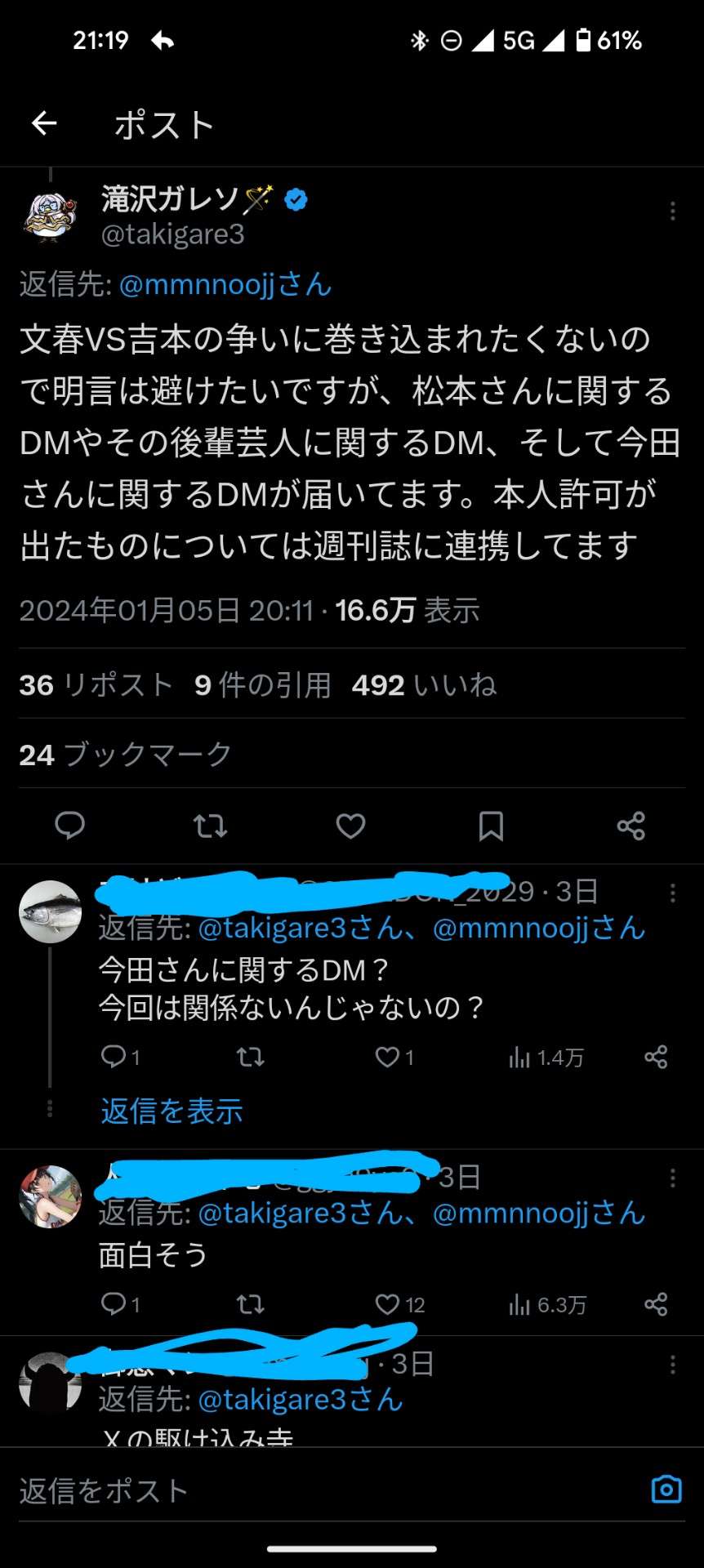Open 滝沢ガレソ's profile avatar
Viewport: 704px width, 1568px height.
click(x=51, y=217)
